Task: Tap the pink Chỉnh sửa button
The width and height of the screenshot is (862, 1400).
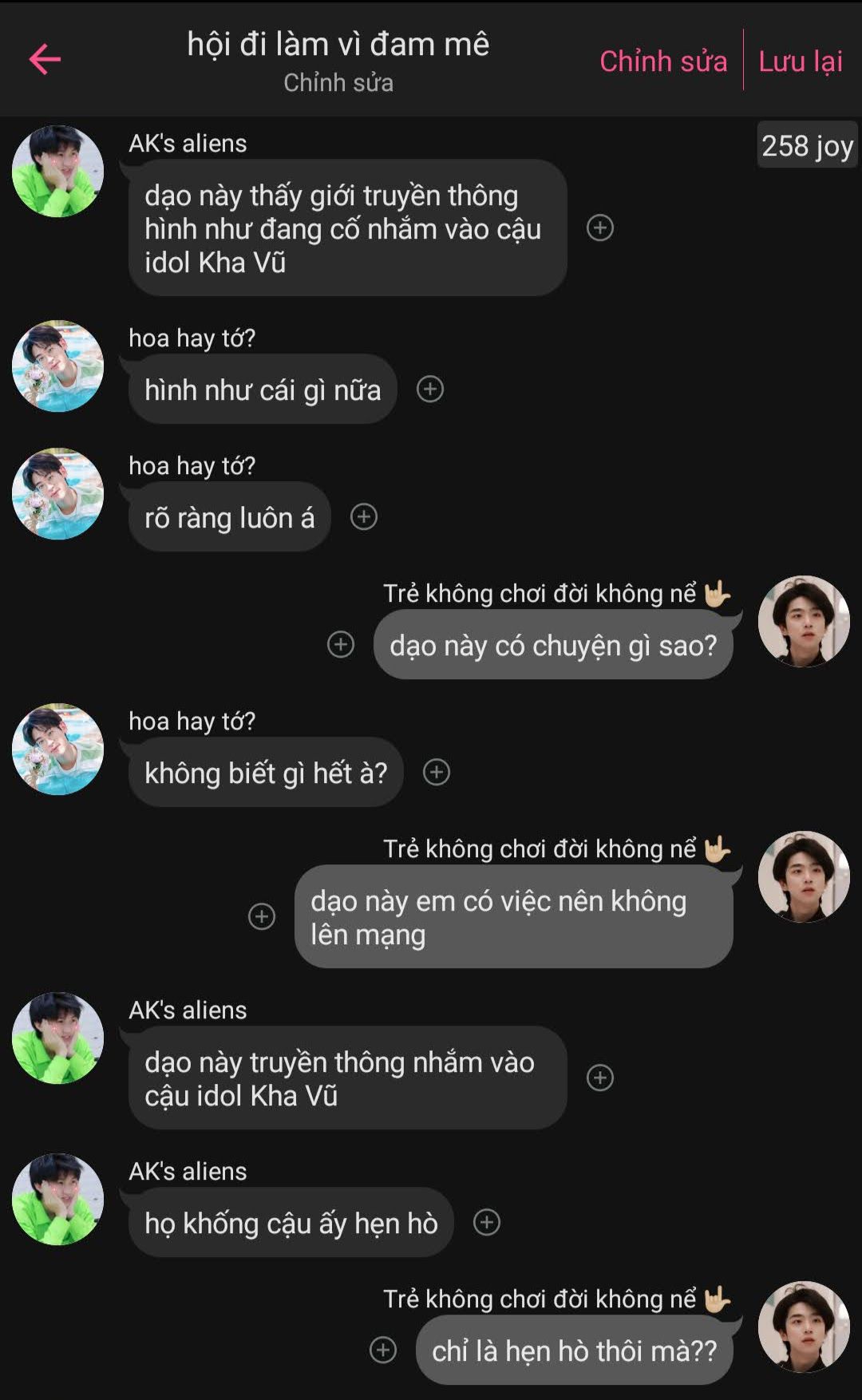Action: pyautogui.click(x=662, y=61)
